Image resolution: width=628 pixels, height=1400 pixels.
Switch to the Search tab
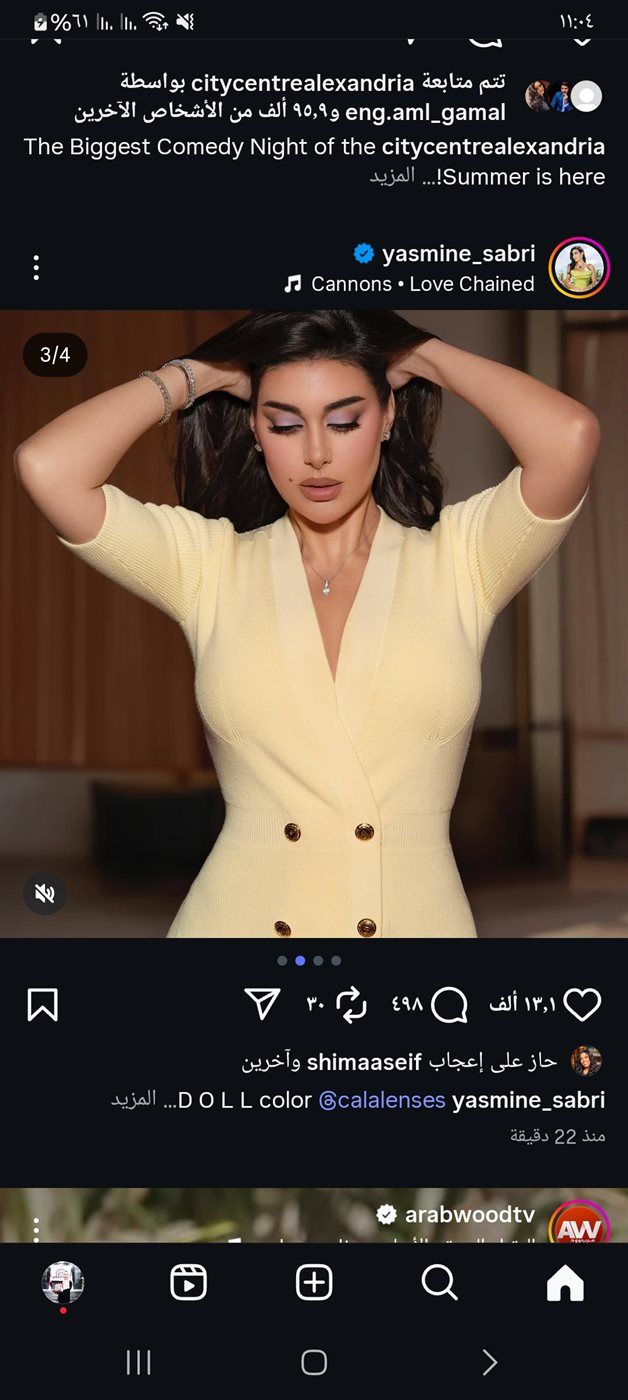pyautogui.click(x=439, y=1282)
